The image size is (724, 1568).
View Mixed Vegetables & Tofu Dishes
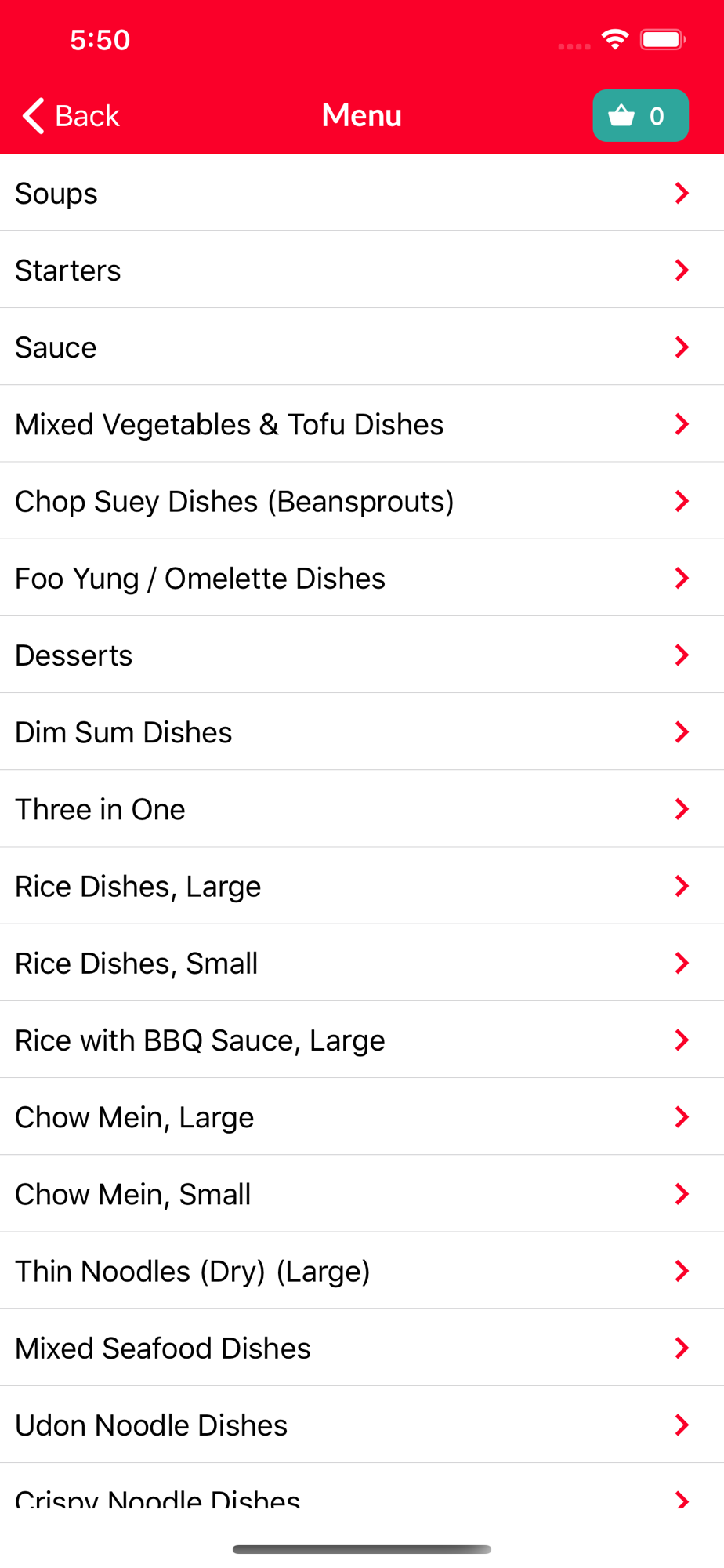(360, 424)
